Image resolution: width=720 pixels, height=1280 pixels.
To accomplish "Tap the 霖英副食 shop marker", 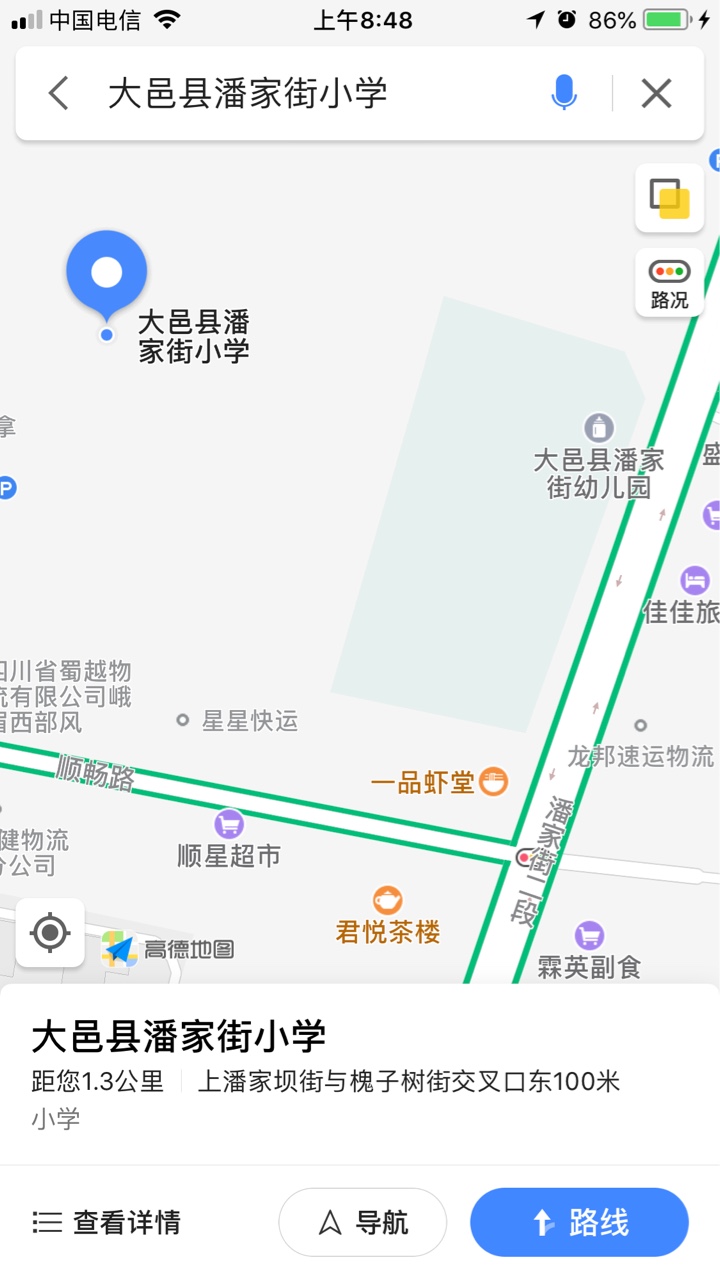I will [x=589, y=936].
